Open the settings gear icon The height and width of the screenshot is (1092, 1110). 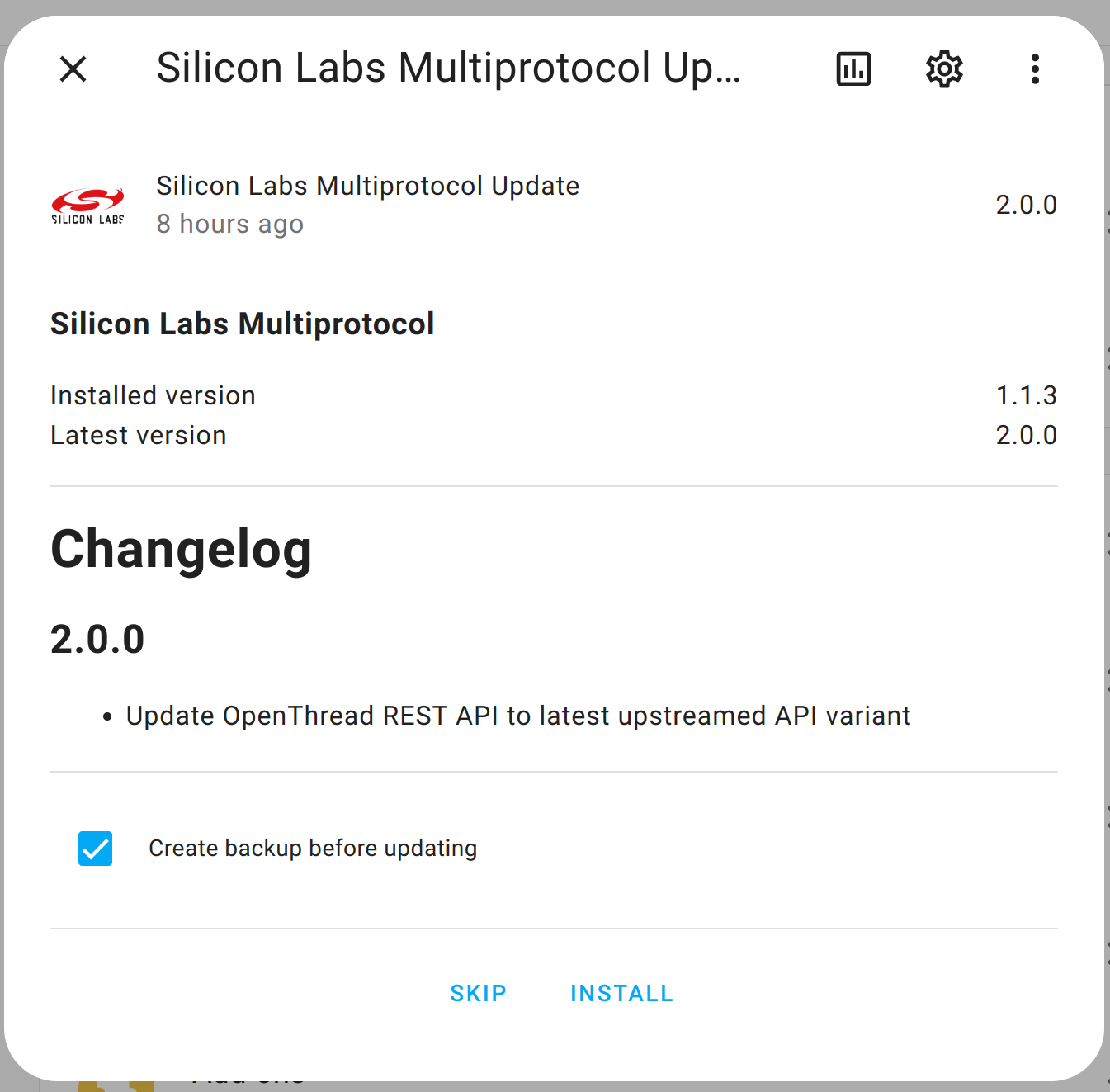[x=944, y=69]
